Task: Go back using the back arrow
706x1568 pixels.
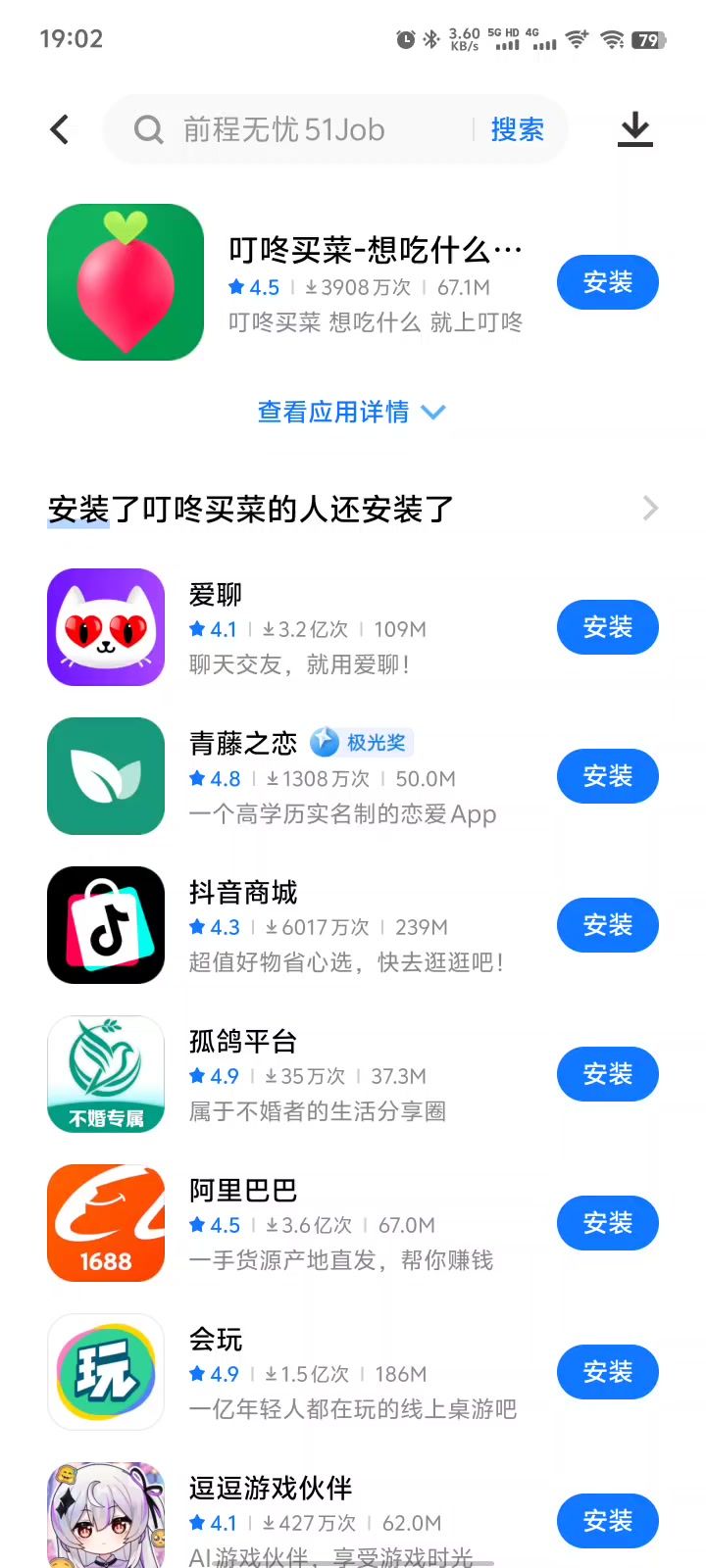Action: 60,129
